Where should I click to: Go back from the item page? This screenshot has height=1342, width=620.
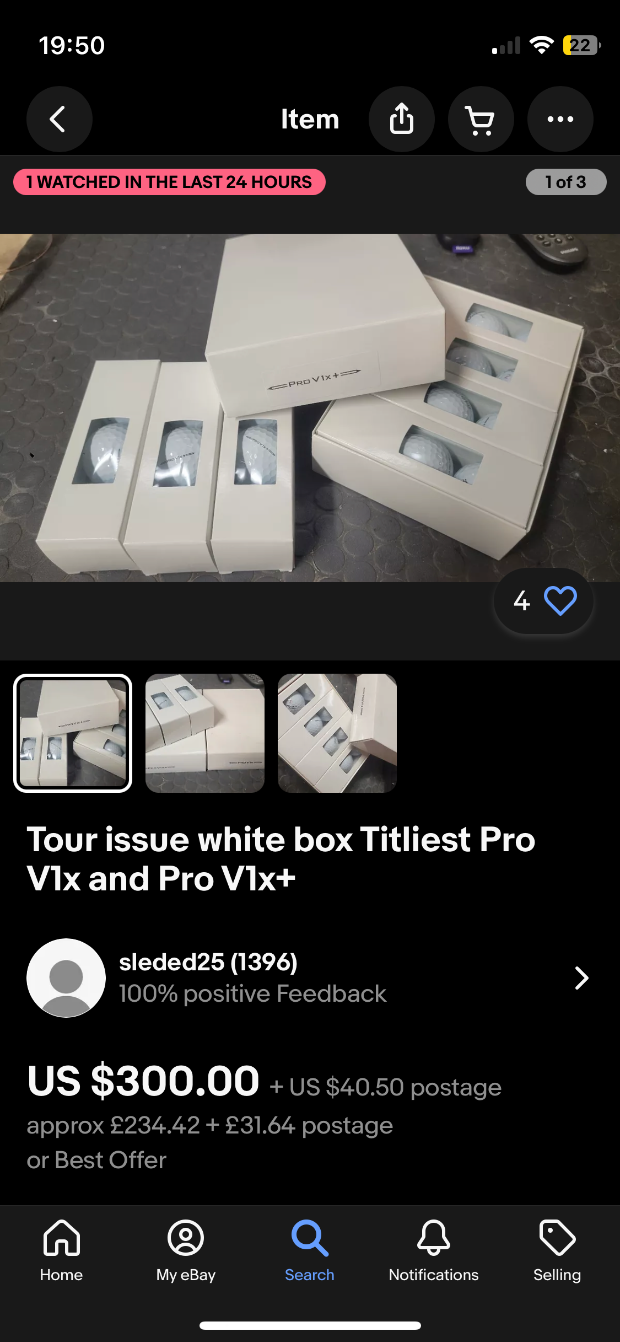tap(59, 120)
